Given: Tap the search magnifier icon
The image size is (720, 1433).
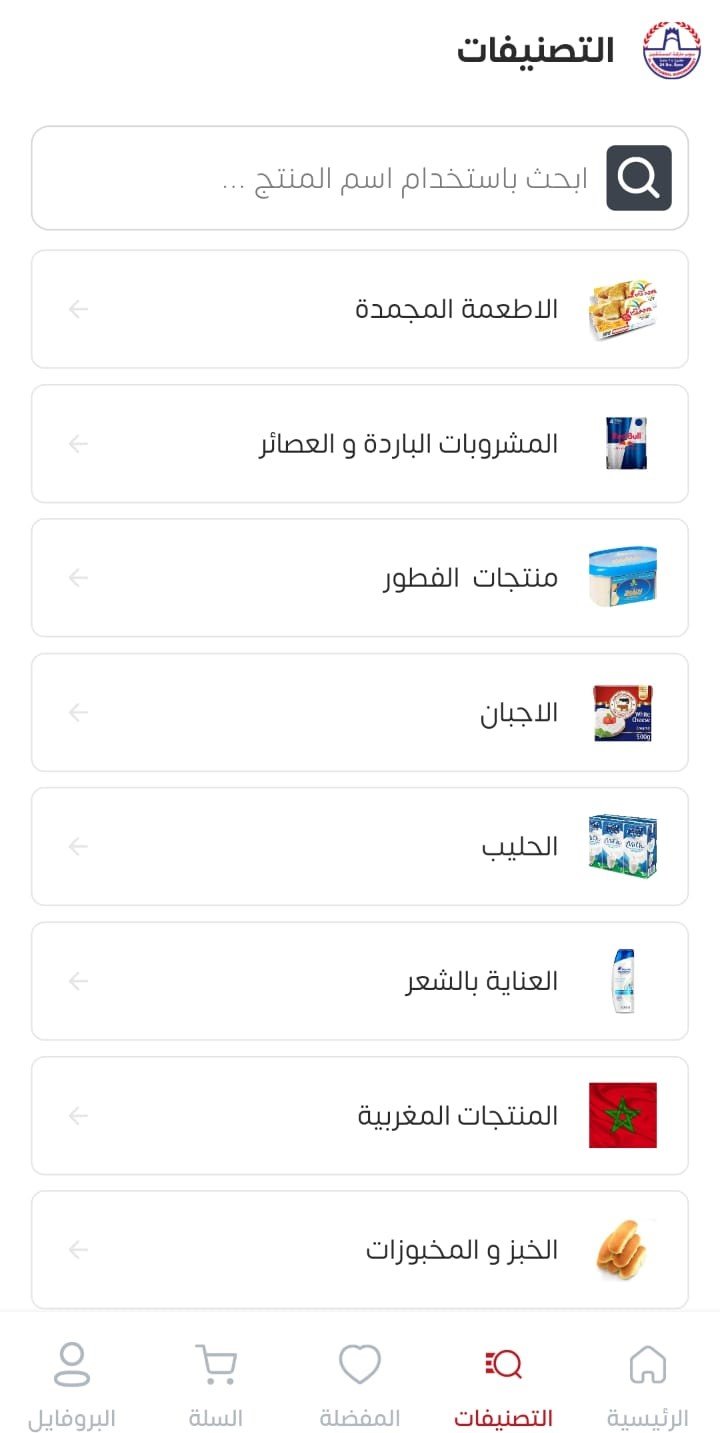Looking at the screenshot, I should pos(637,178).
